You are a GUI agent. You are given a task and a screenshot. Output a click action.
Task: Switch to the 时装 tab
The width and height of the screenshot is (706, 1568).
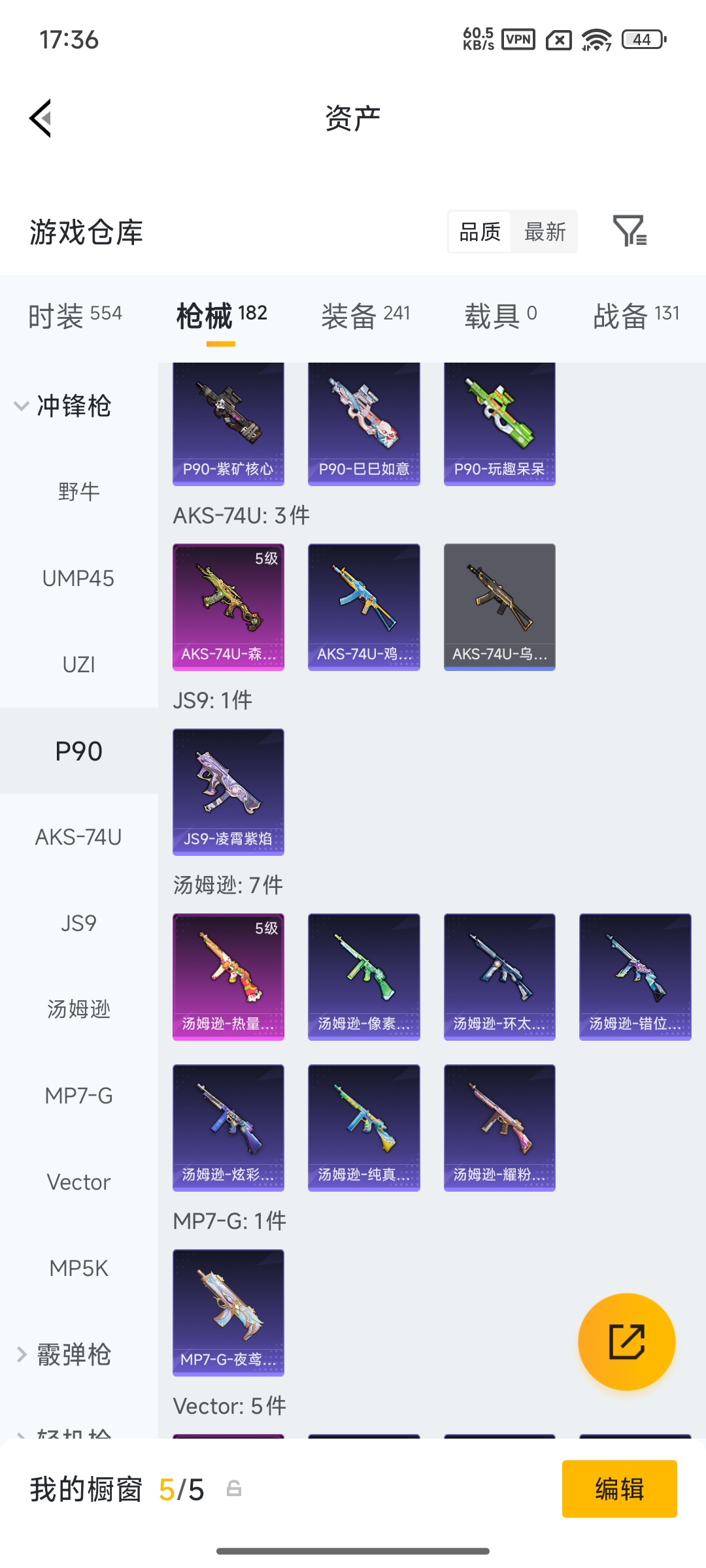[x=75, y=316]
